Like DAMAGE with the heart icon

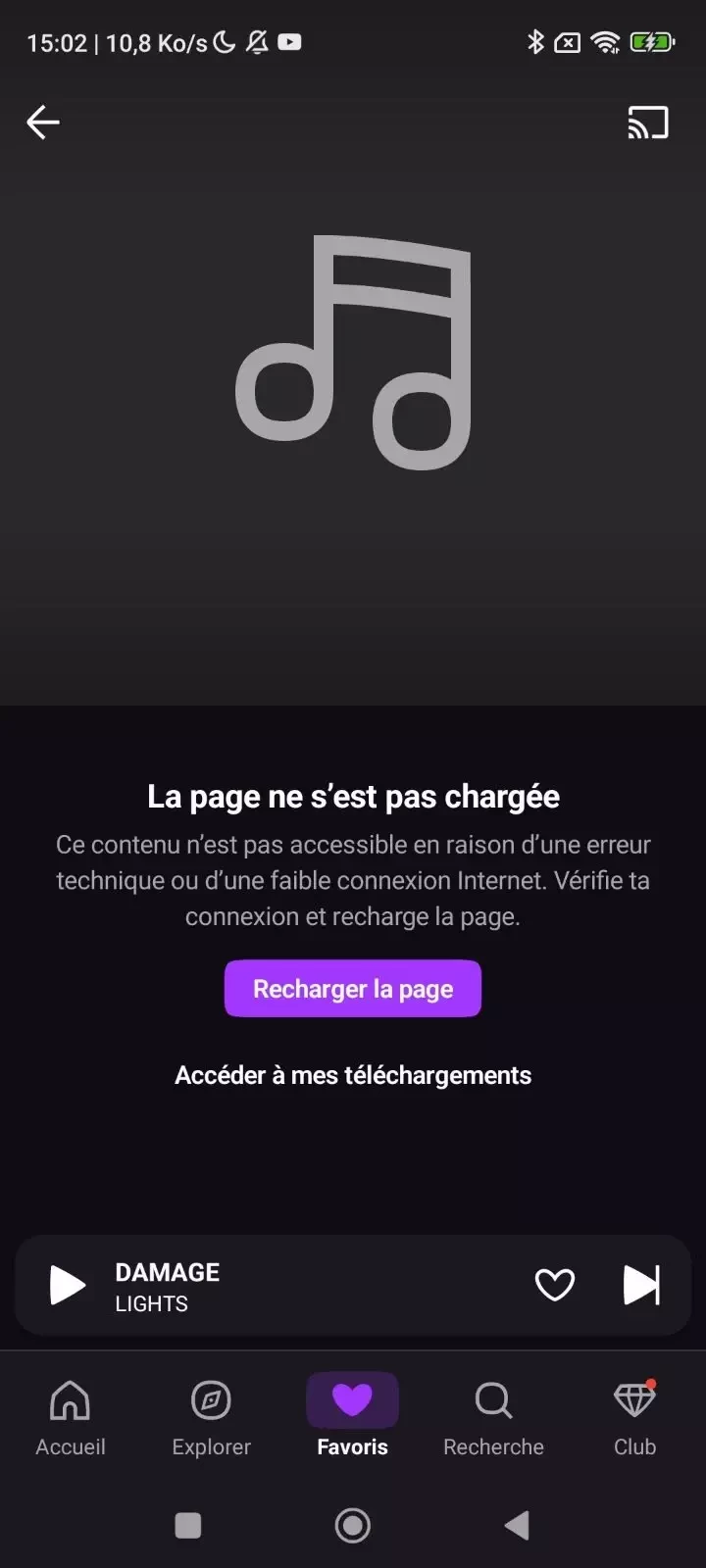click(x=554, y=1285)
